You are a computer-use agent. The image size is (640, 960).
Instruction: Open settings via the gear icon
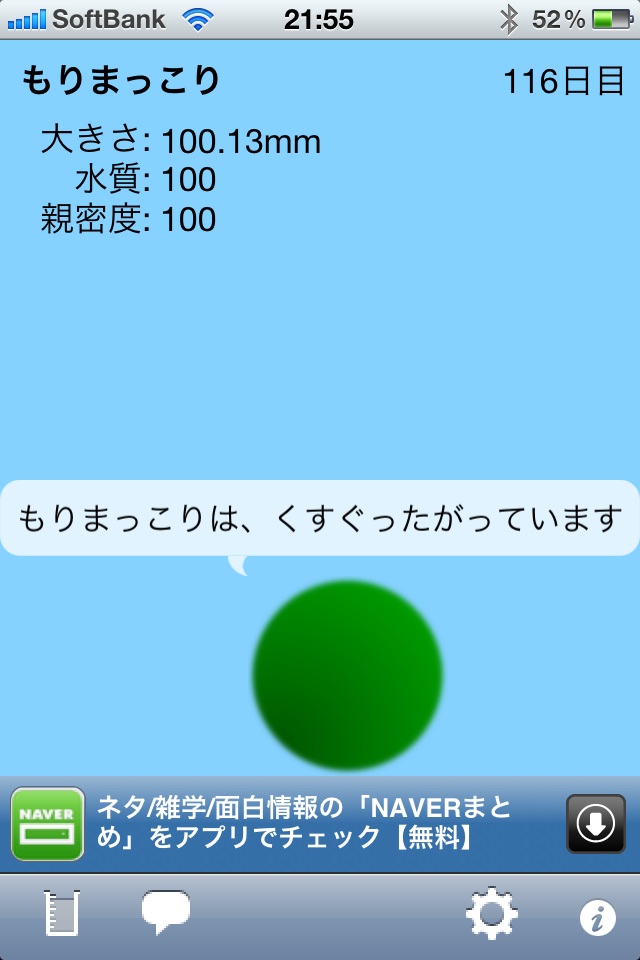click(491, 913)
